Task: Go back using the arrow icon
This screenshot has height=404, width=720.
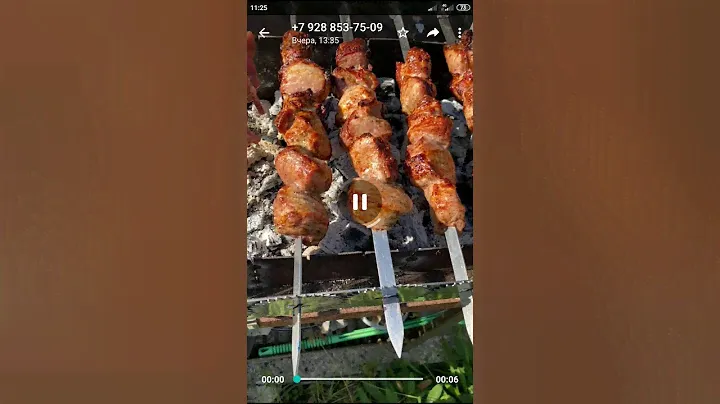Action: click(264, 33)
